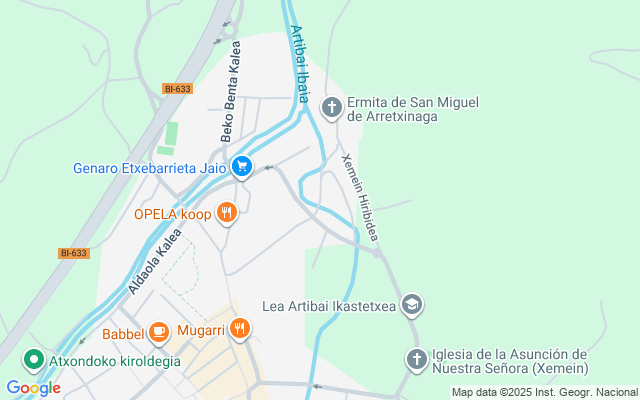
Task: Open the Mugarri restaurant marker
Action: pyautogui.click(x=240, y=329)
